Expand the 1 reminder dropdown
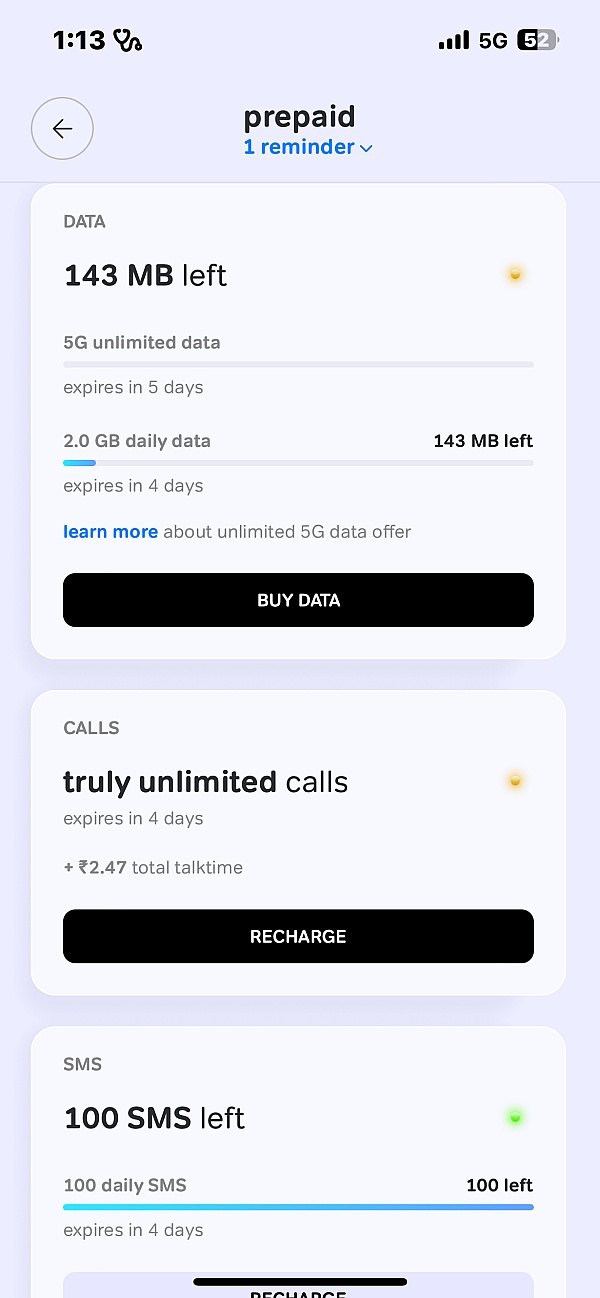The image size is (600, 1298). click(308, 147)
